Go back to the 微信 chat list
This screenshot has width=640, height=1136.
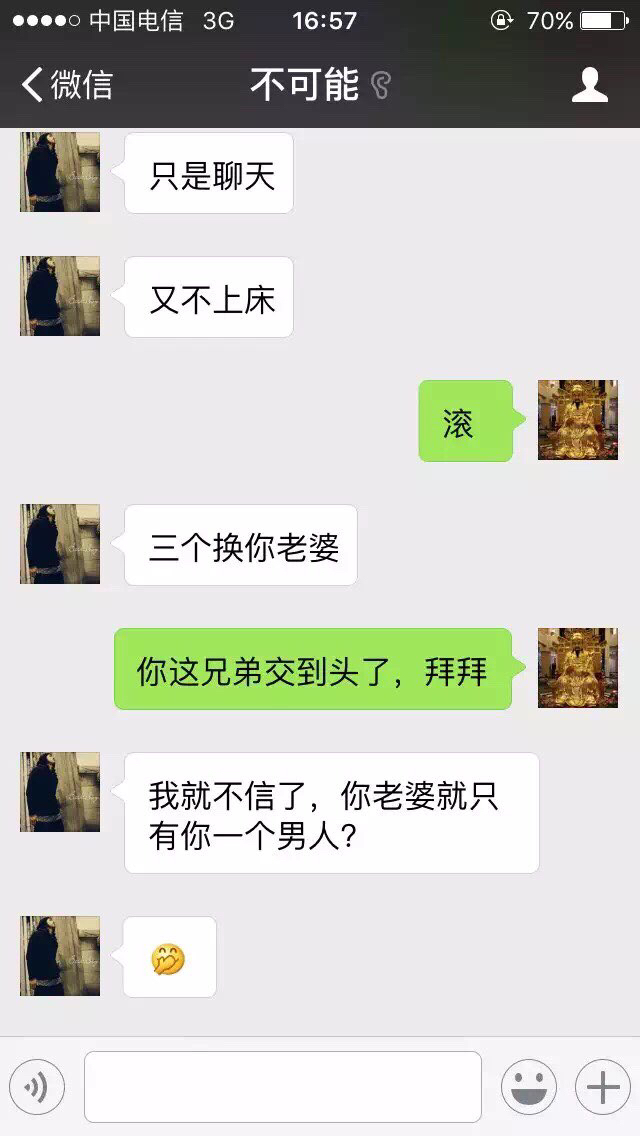pyautogui.click(x=67, y=85)
